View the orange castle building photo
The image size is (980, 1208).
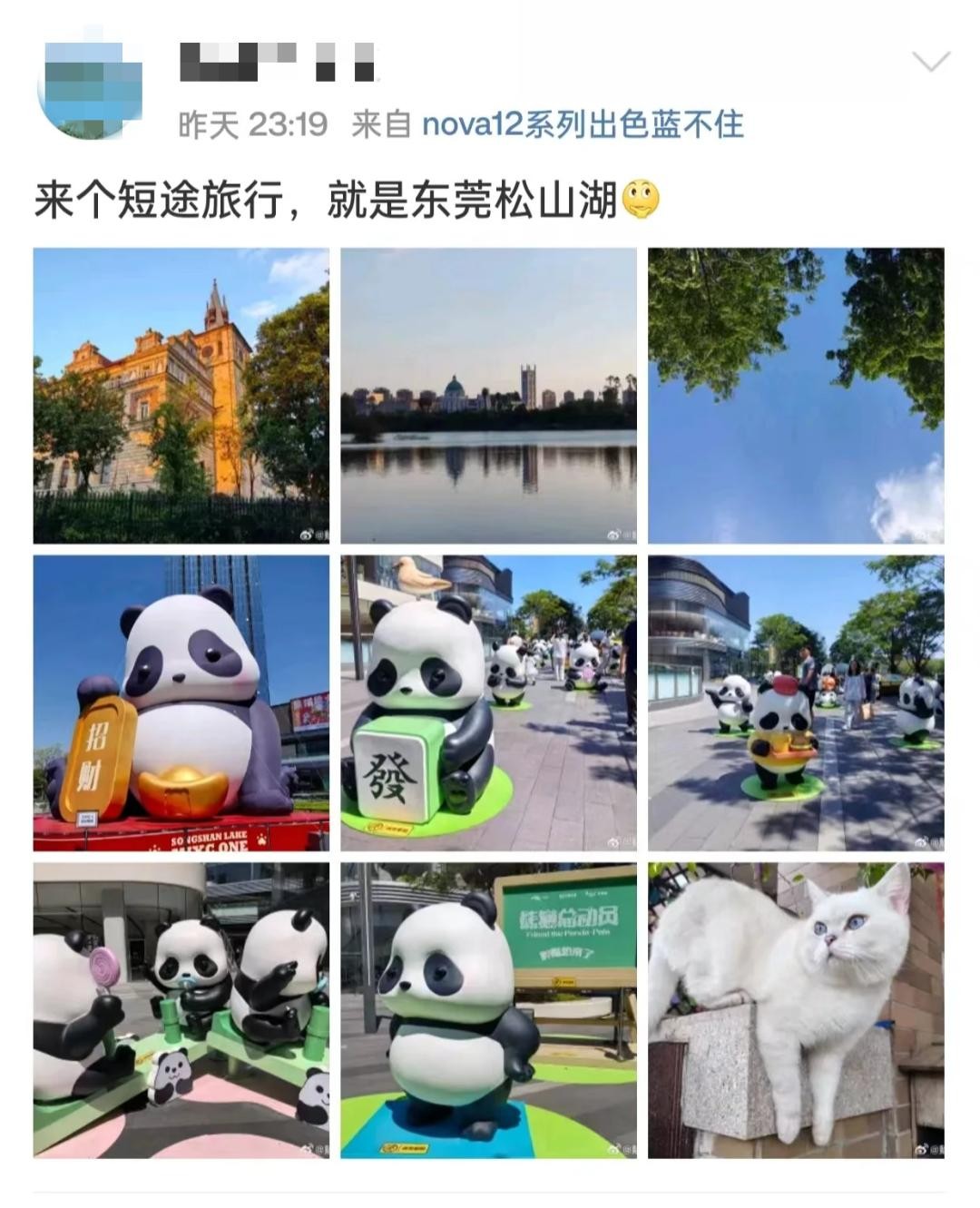pyautogui.click(x=181, y=396)
